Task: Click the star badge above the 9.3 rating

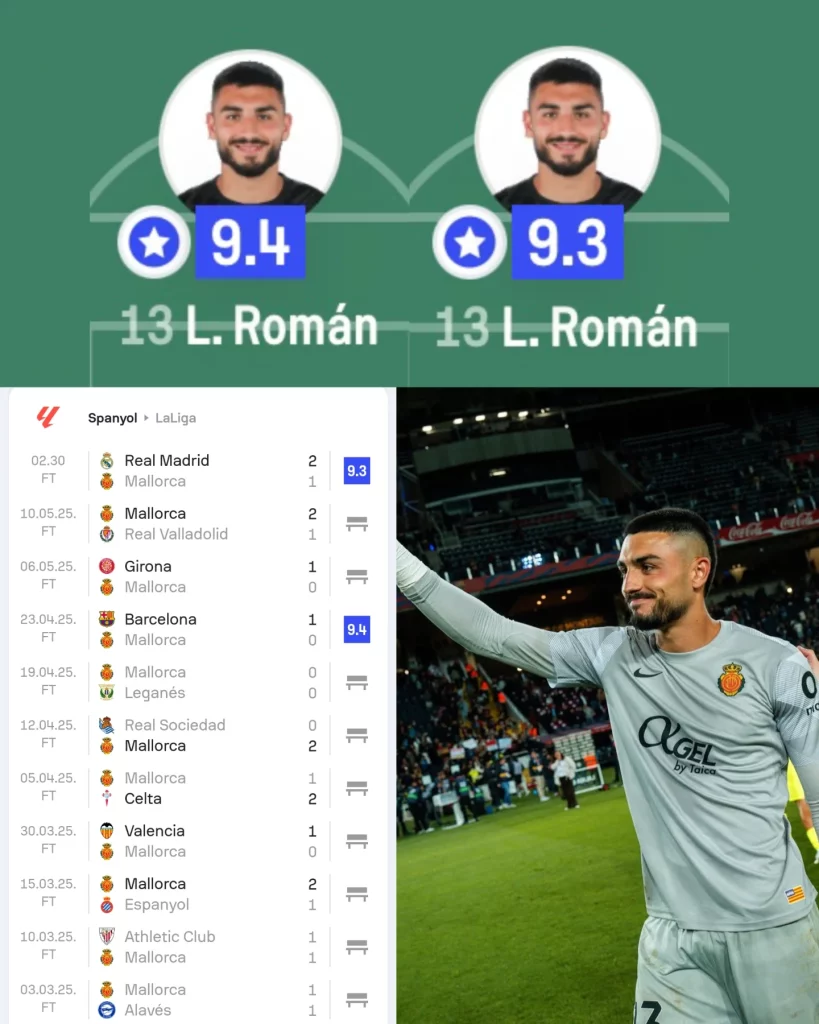Action: point(469,240)
